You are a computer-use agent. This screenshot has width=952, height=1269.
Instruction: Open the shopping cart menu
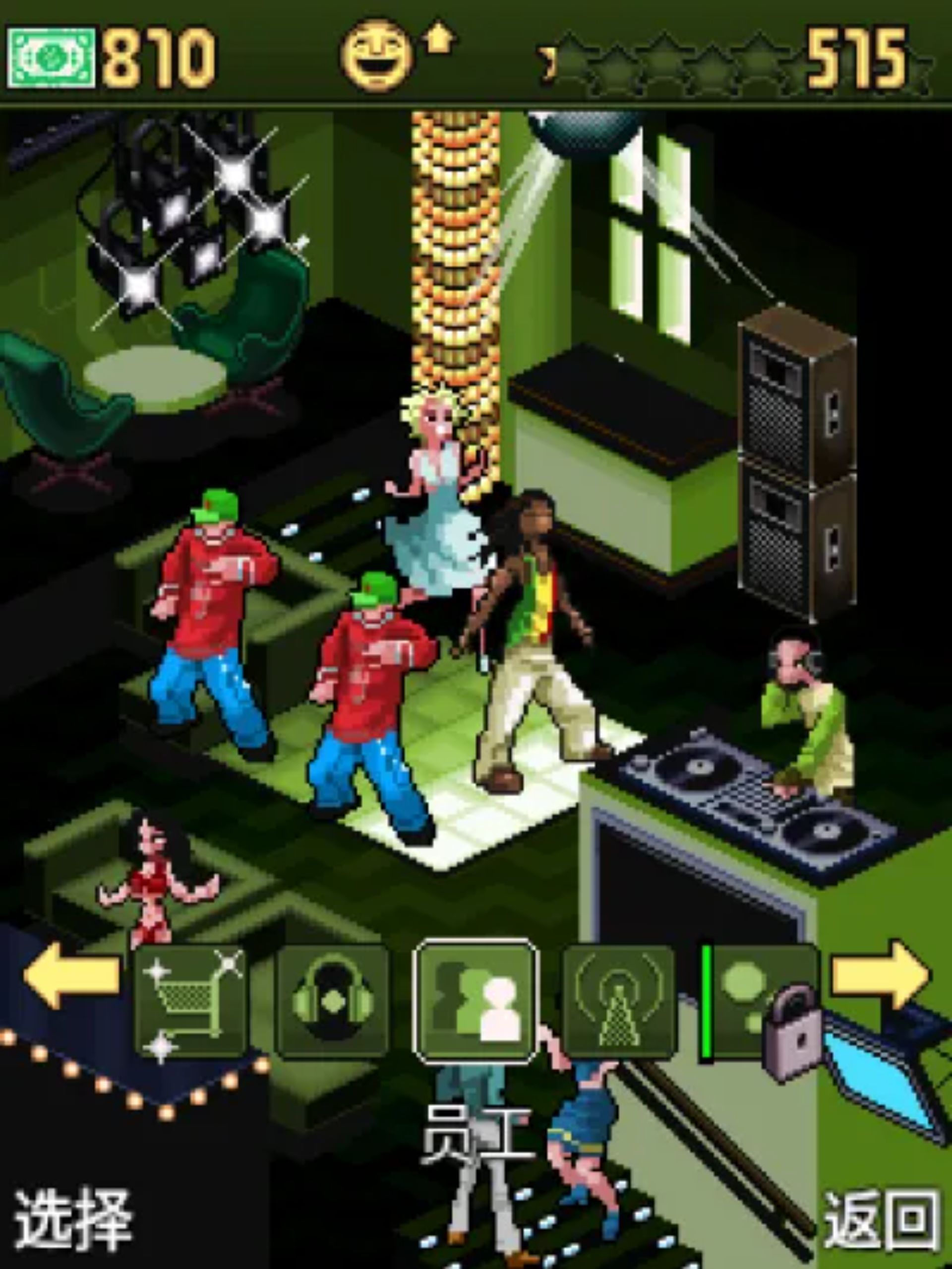[192, 1001]
